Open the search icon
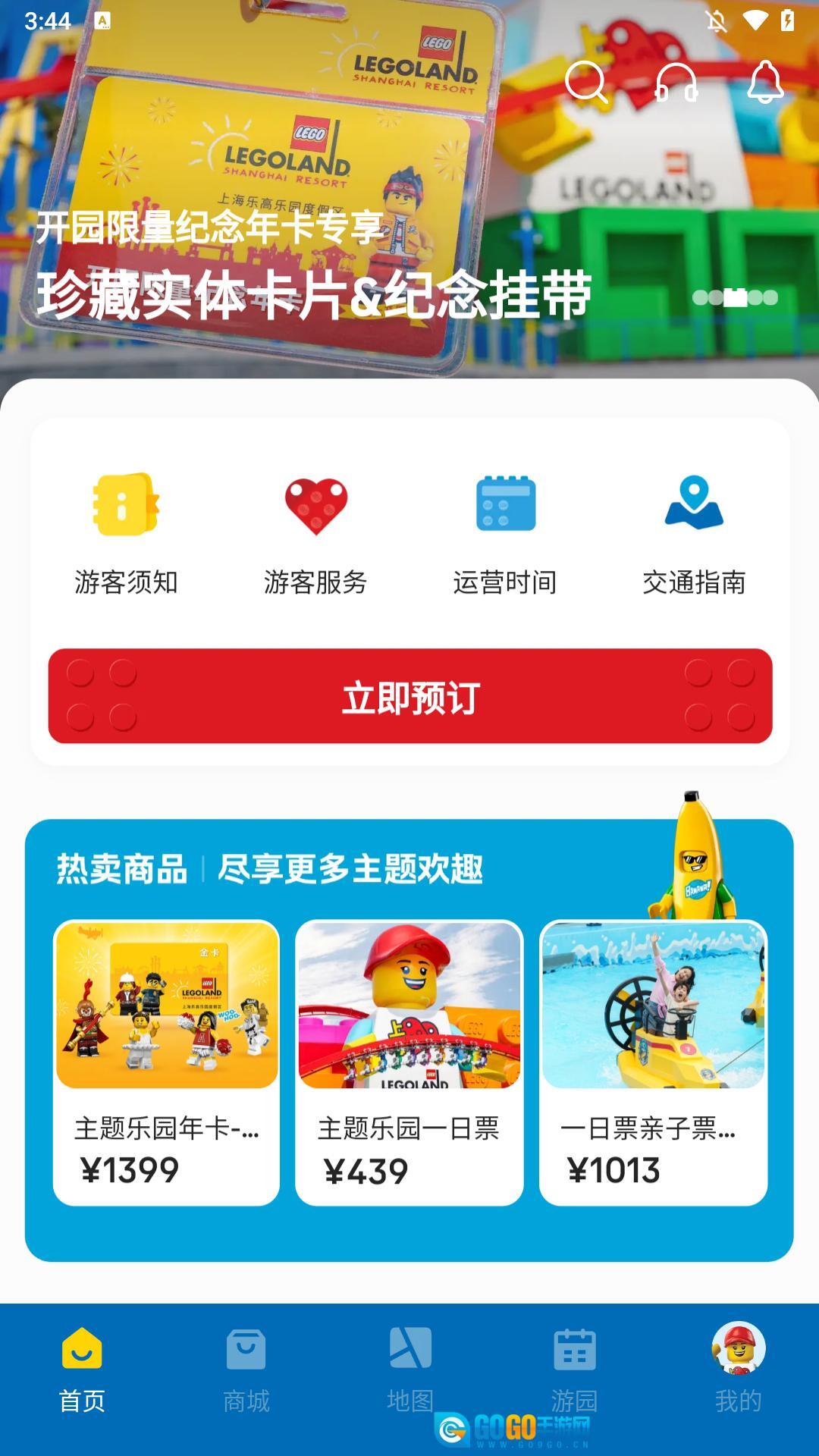The height and width of the screenshot is (1456, 819). pos(586,82)
